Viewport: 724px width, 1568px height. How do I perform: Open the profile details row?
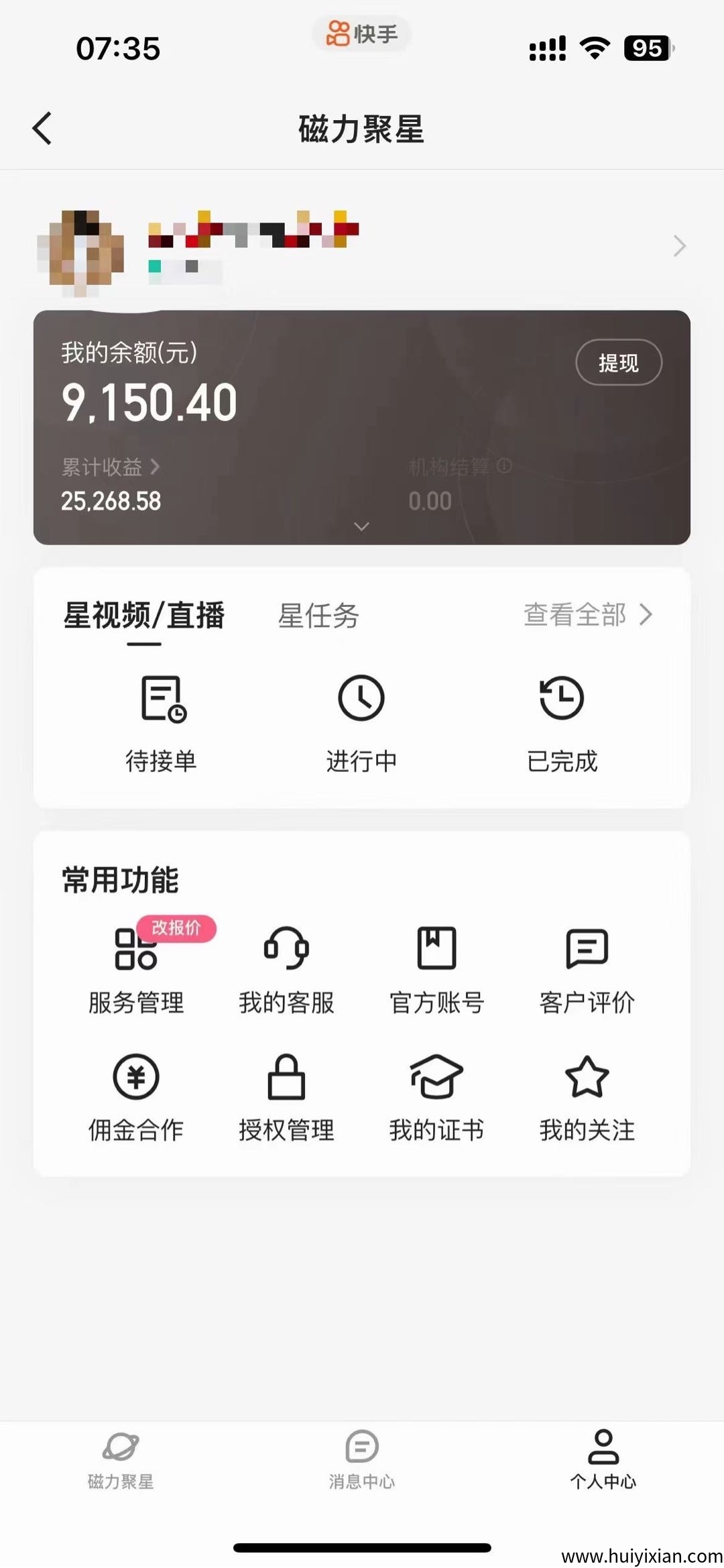pyautogui.click(x=678, y=246)
